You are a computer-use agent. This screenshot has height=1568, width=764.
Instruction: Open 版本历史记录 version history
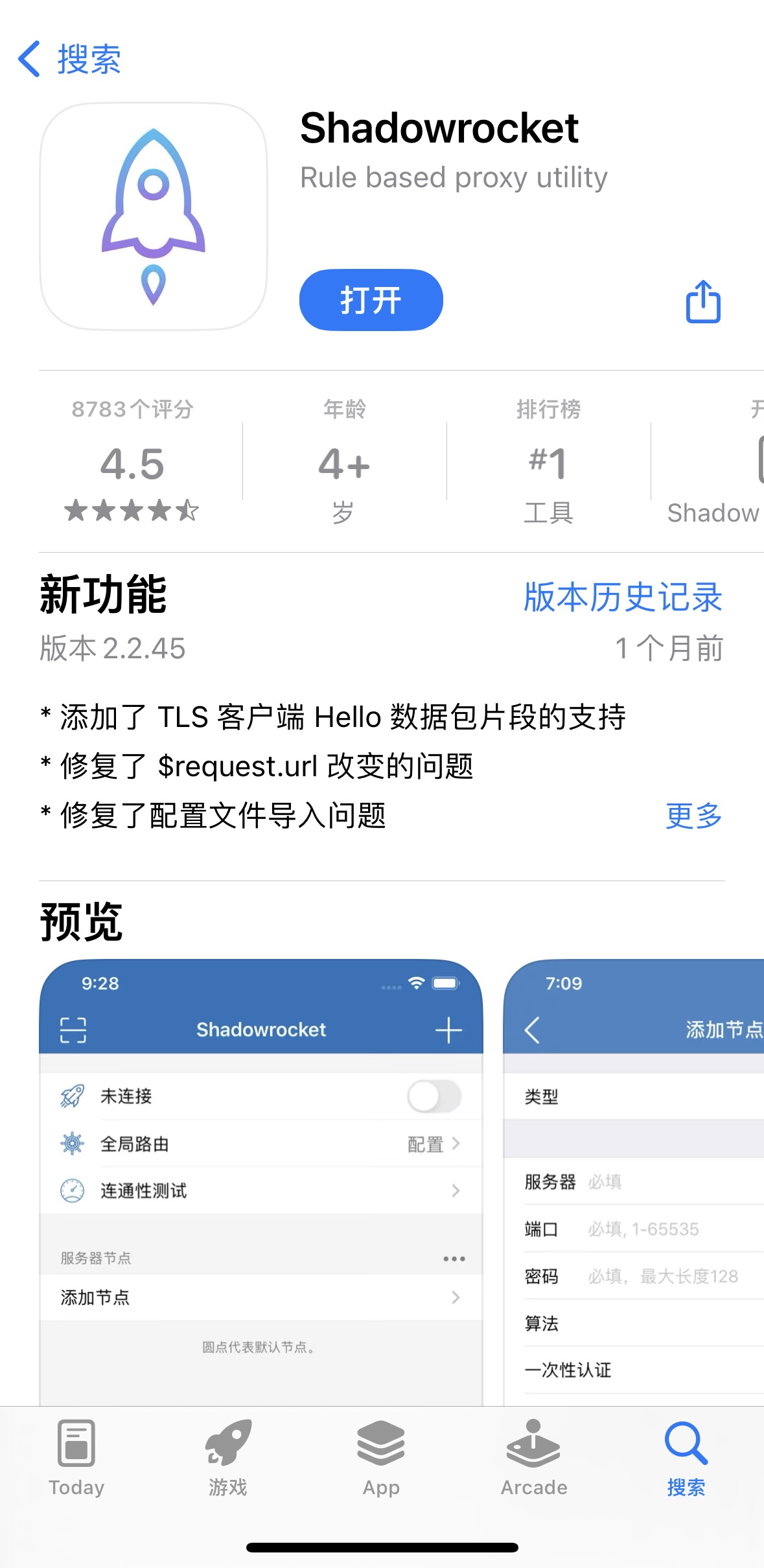coord(622,597)
